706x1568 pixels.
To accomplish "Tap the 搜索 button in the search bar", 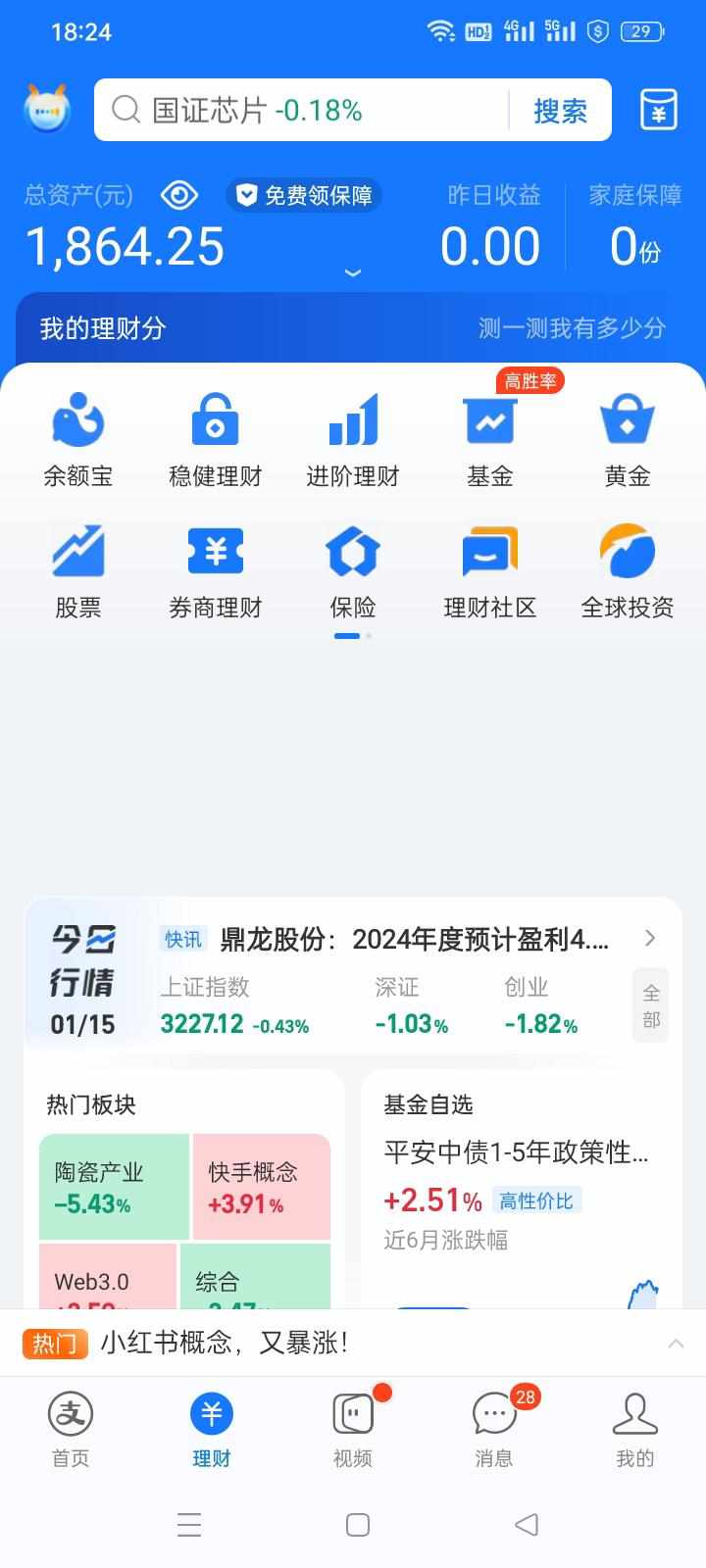I will point(560,111).
